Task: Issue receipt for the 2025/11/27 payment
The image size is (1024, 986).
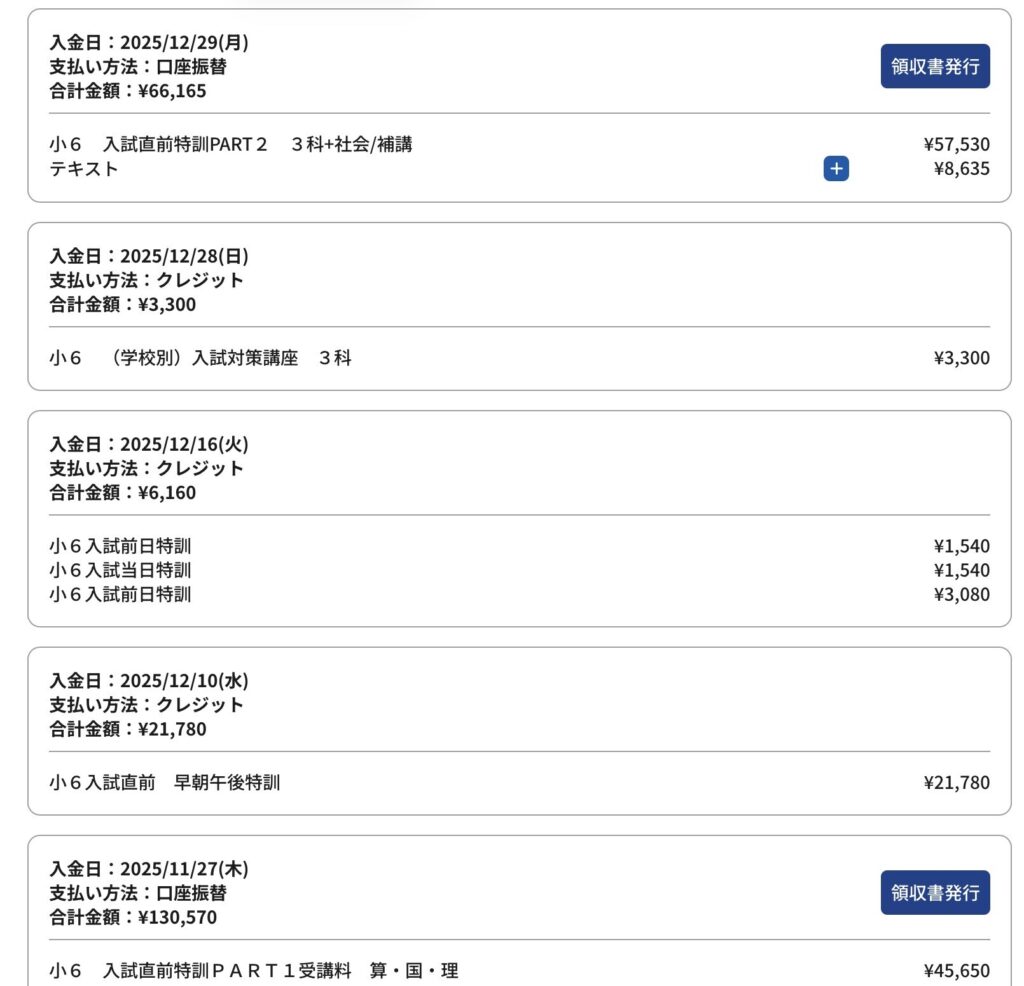Action: point(935,892)
